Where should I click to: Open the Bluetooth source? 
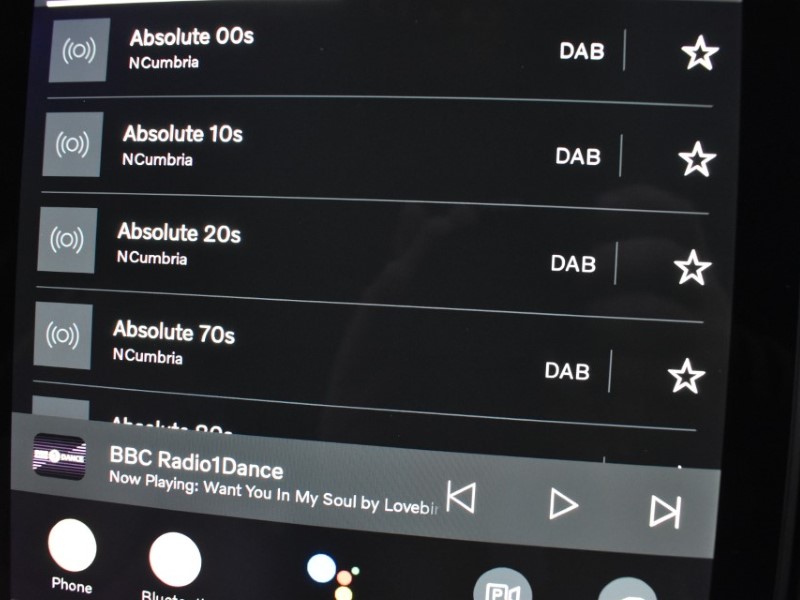(x=175, y=562)
